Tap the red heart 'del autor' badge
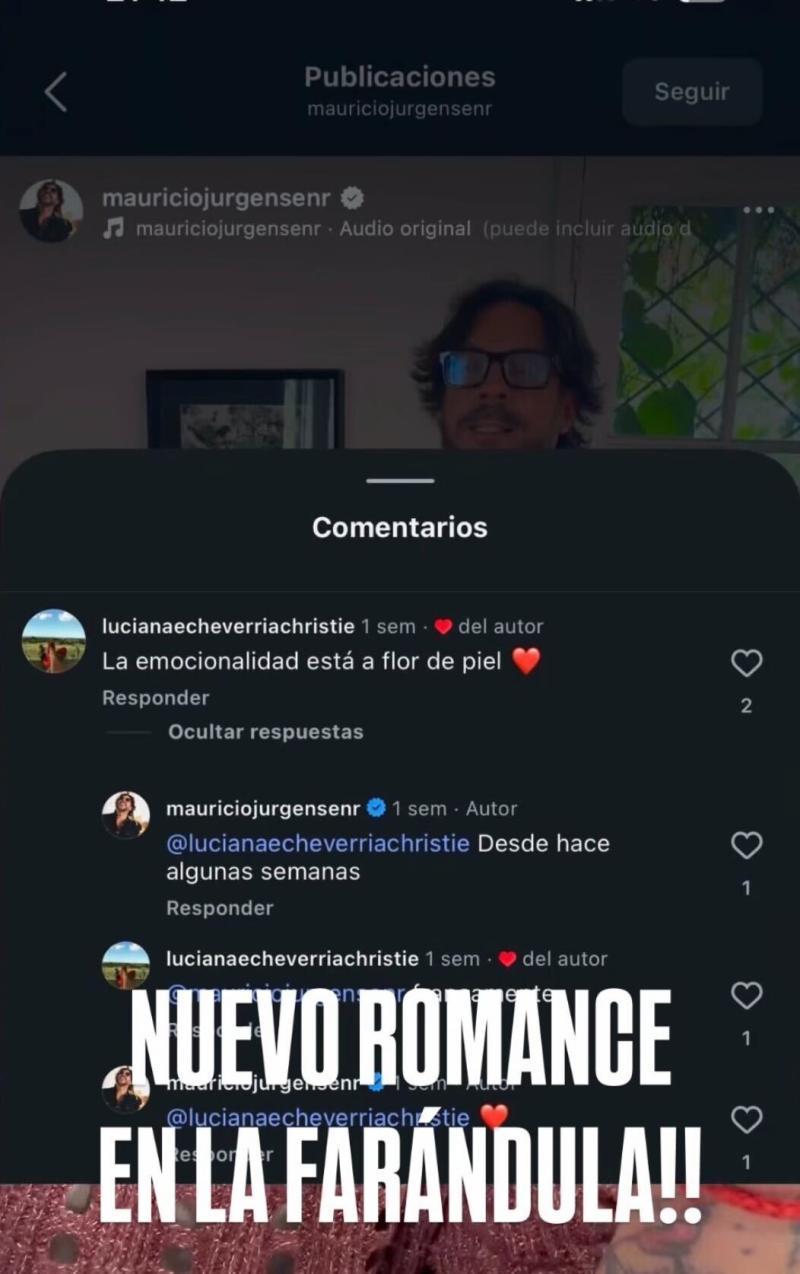This screenshot has width=800, height=1274. (443, 626)
